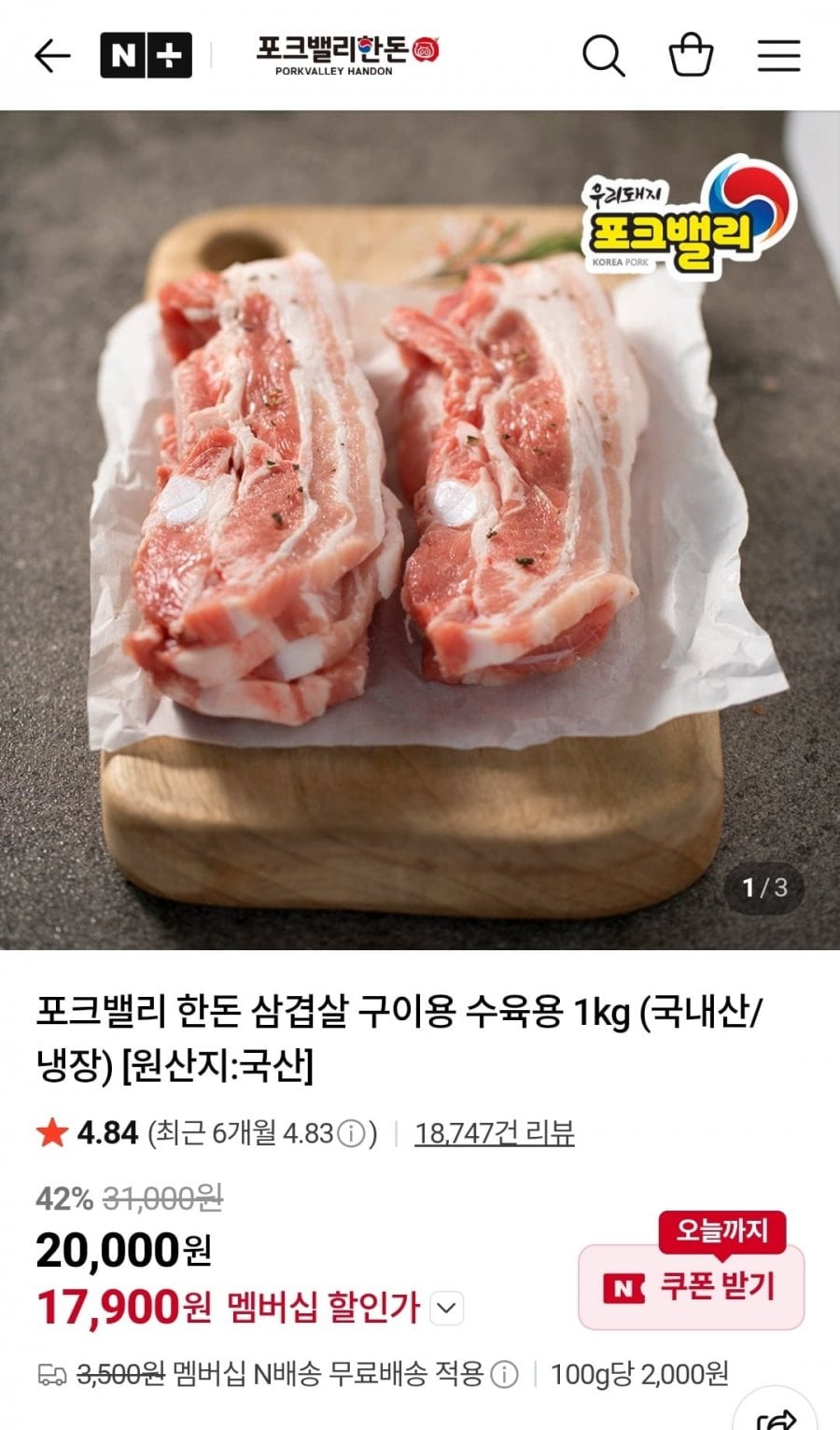Image resolution: width=840 pixels, height=1430 pixels.
Task: Open the search magnifier
Action: click(603, 56)
